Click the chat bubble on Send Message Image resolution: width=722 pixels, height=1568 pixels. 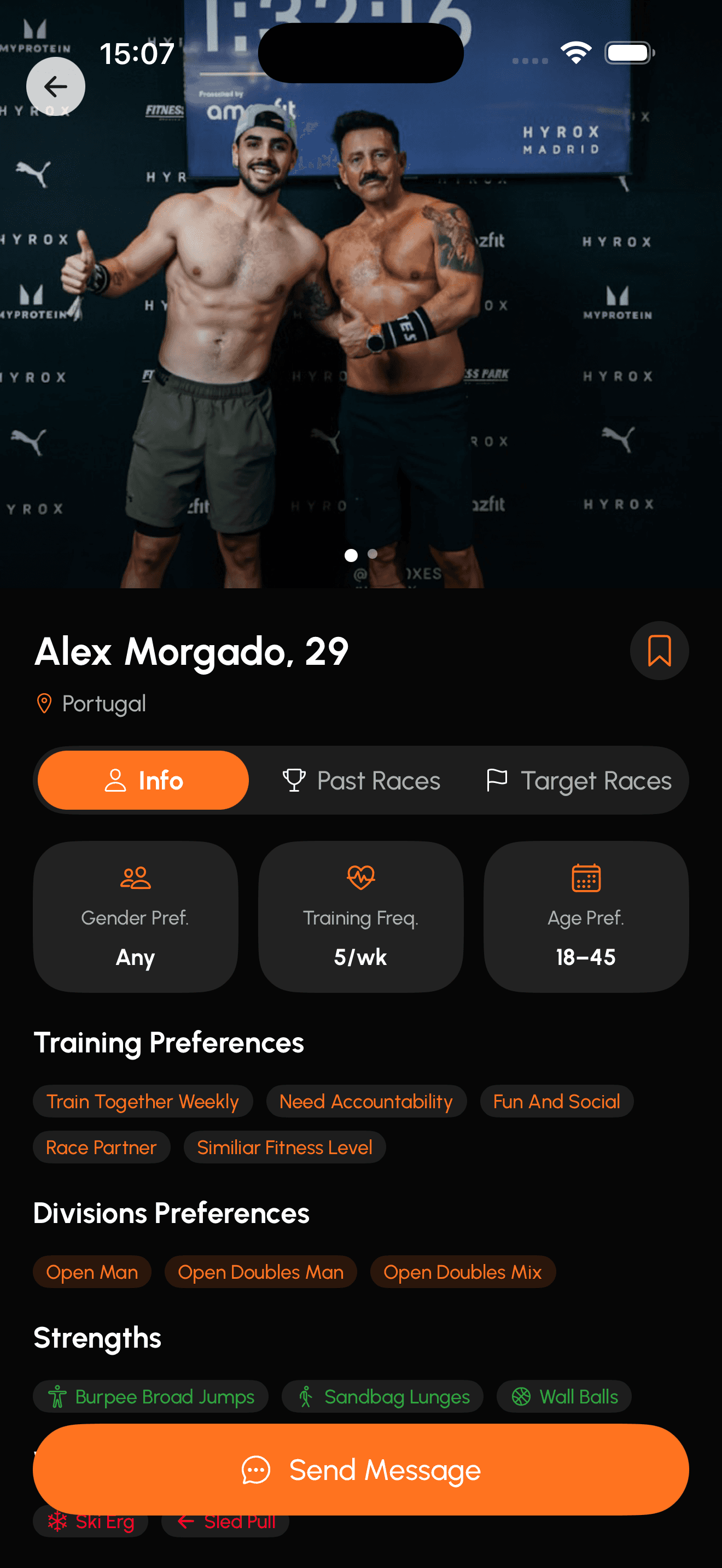(257, 1469)
